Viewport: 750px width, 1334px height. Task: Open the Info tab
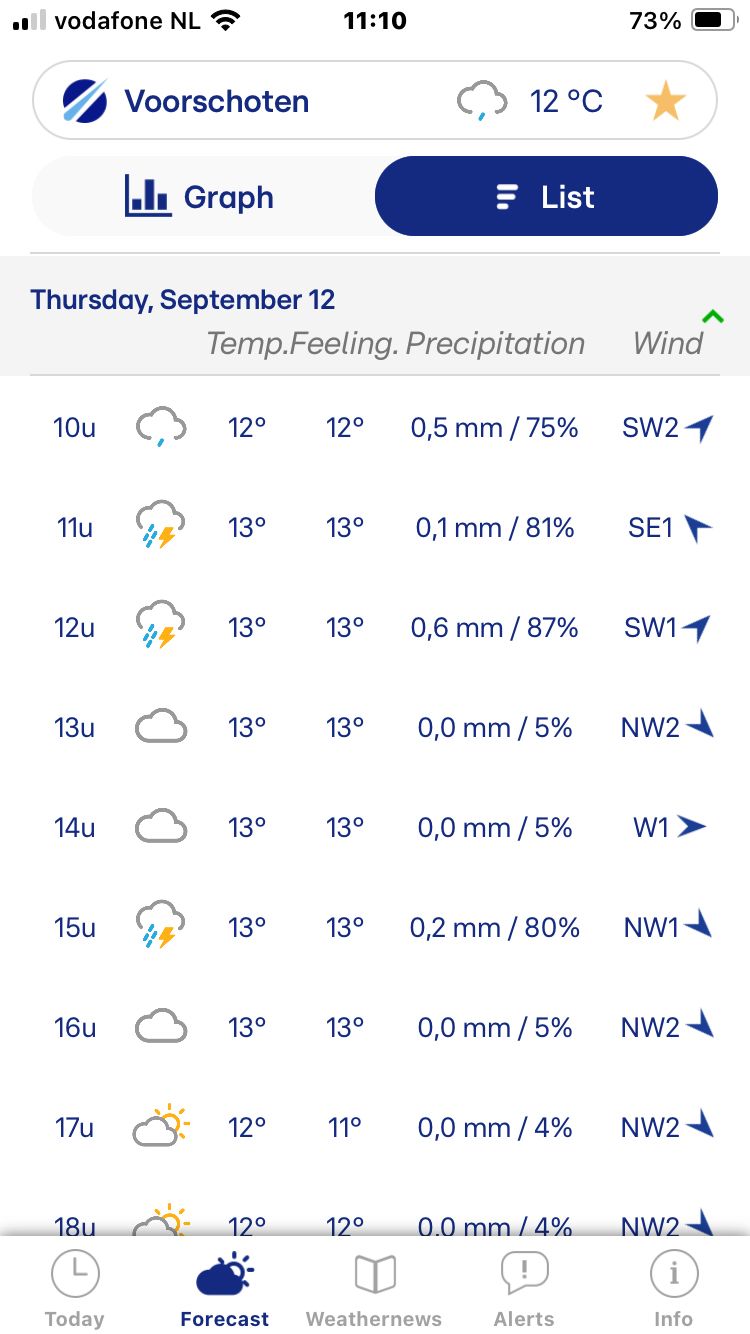pos(674,1289)
